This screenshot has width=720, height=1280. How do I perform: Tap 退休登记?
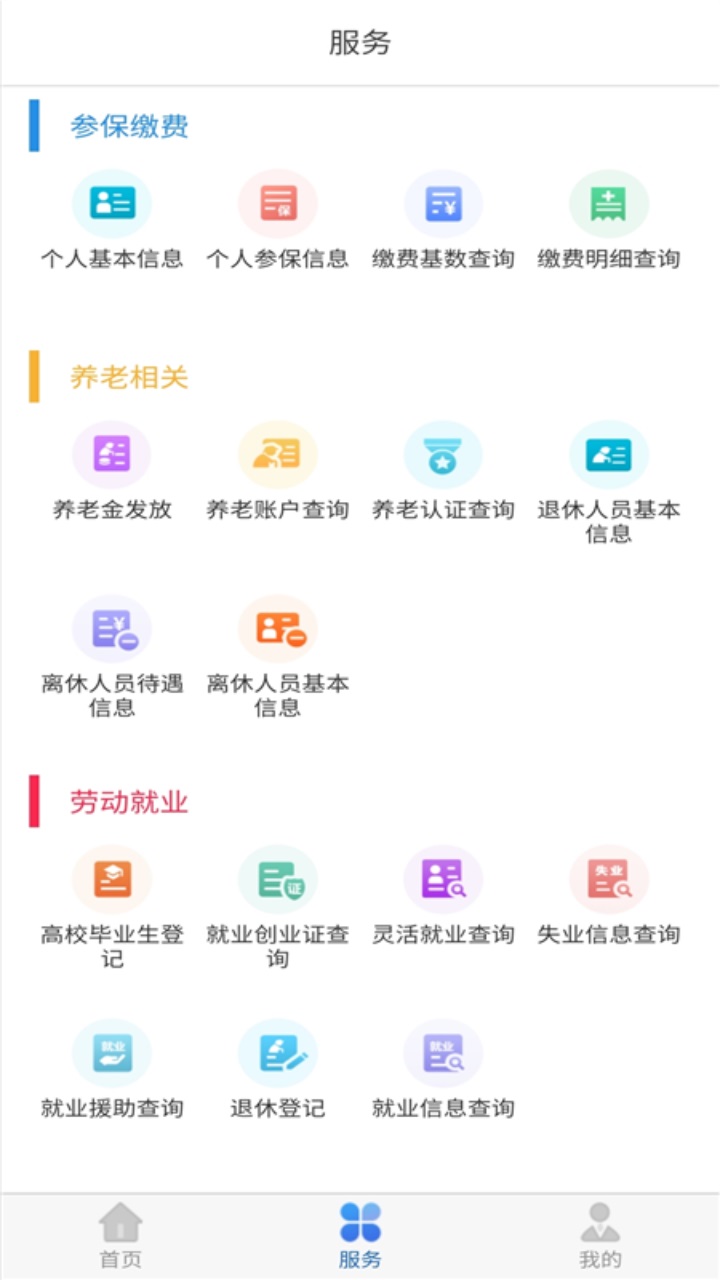tap(277, 1054)
